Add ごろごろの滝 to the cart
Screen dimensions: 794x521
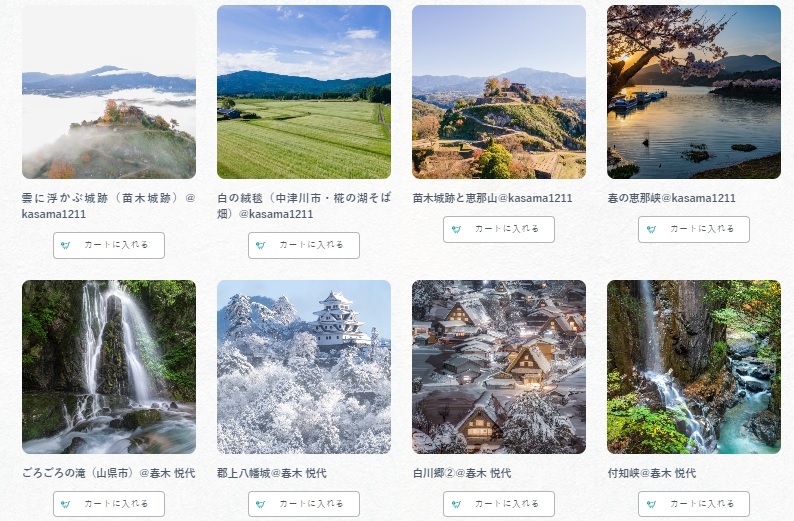109,504
